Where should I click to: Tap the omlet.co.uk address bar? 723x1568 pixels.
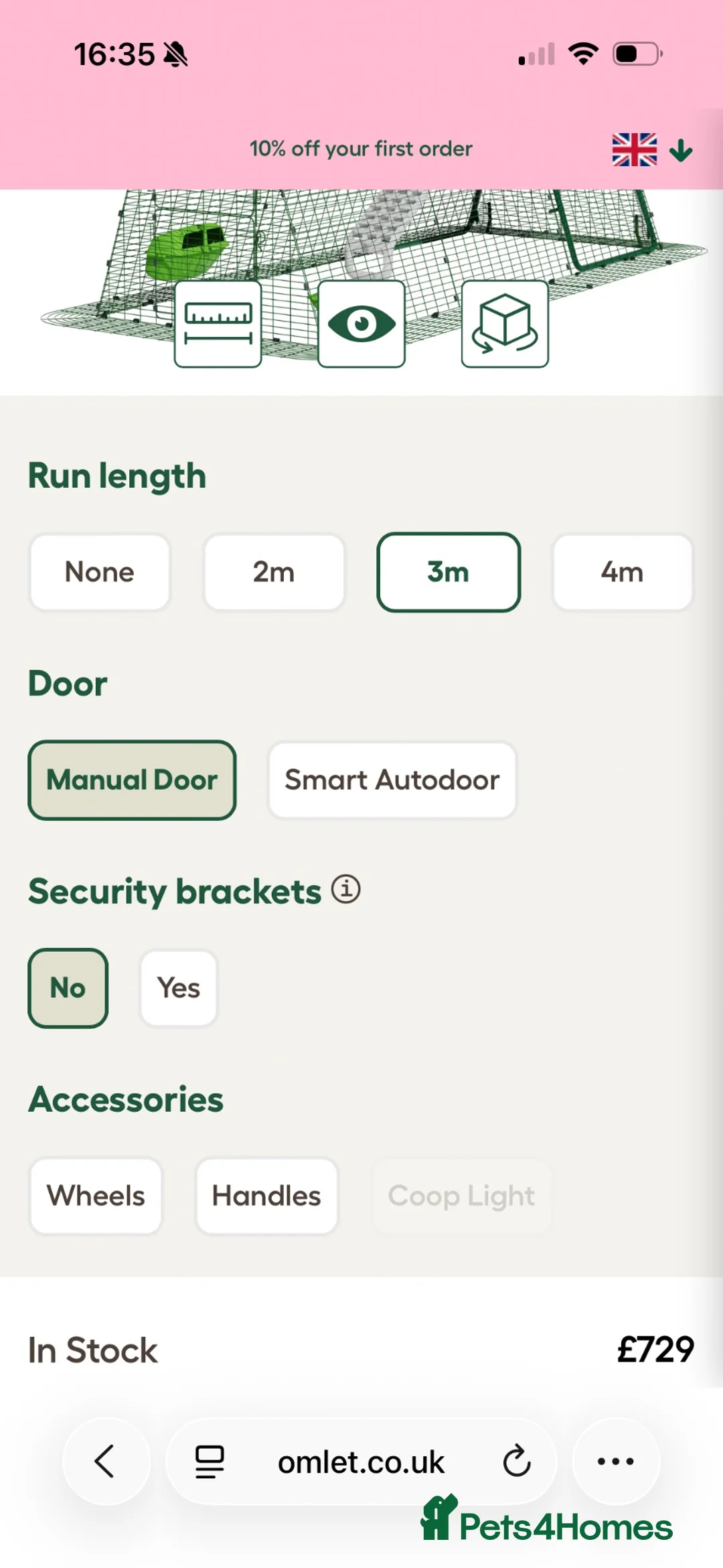coord(361,1462)
